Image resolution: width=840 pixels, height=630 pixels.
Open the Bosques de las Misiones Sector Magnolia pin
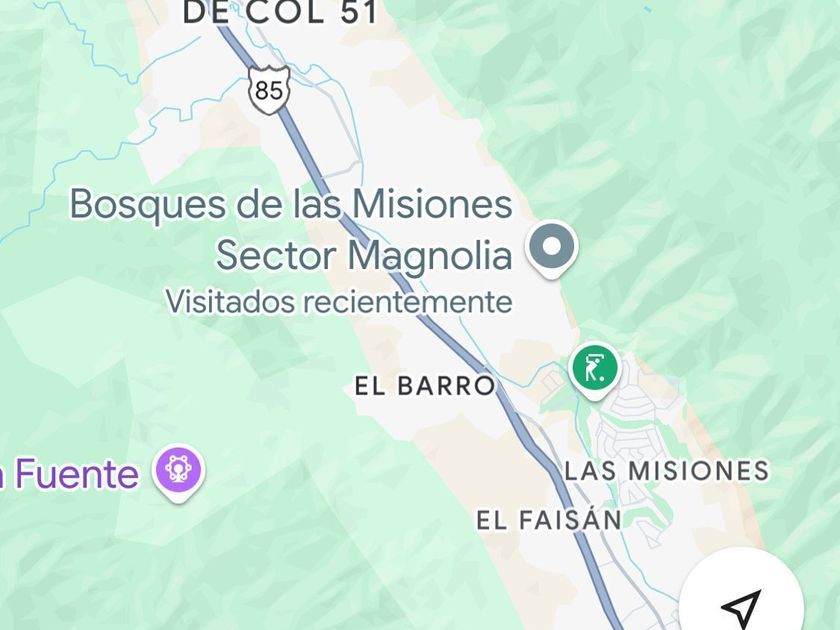point(552,249)
